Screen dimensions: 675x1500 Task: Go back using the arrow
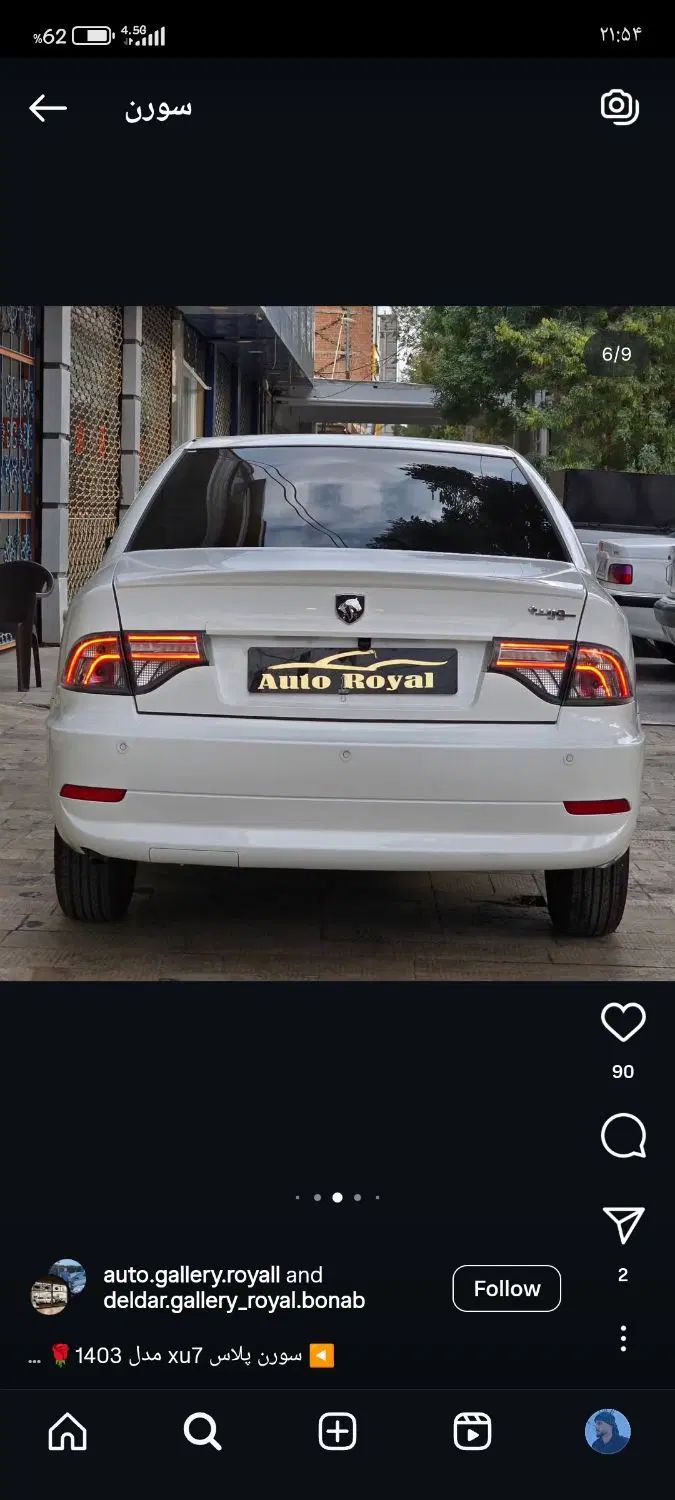click(47, 108)
